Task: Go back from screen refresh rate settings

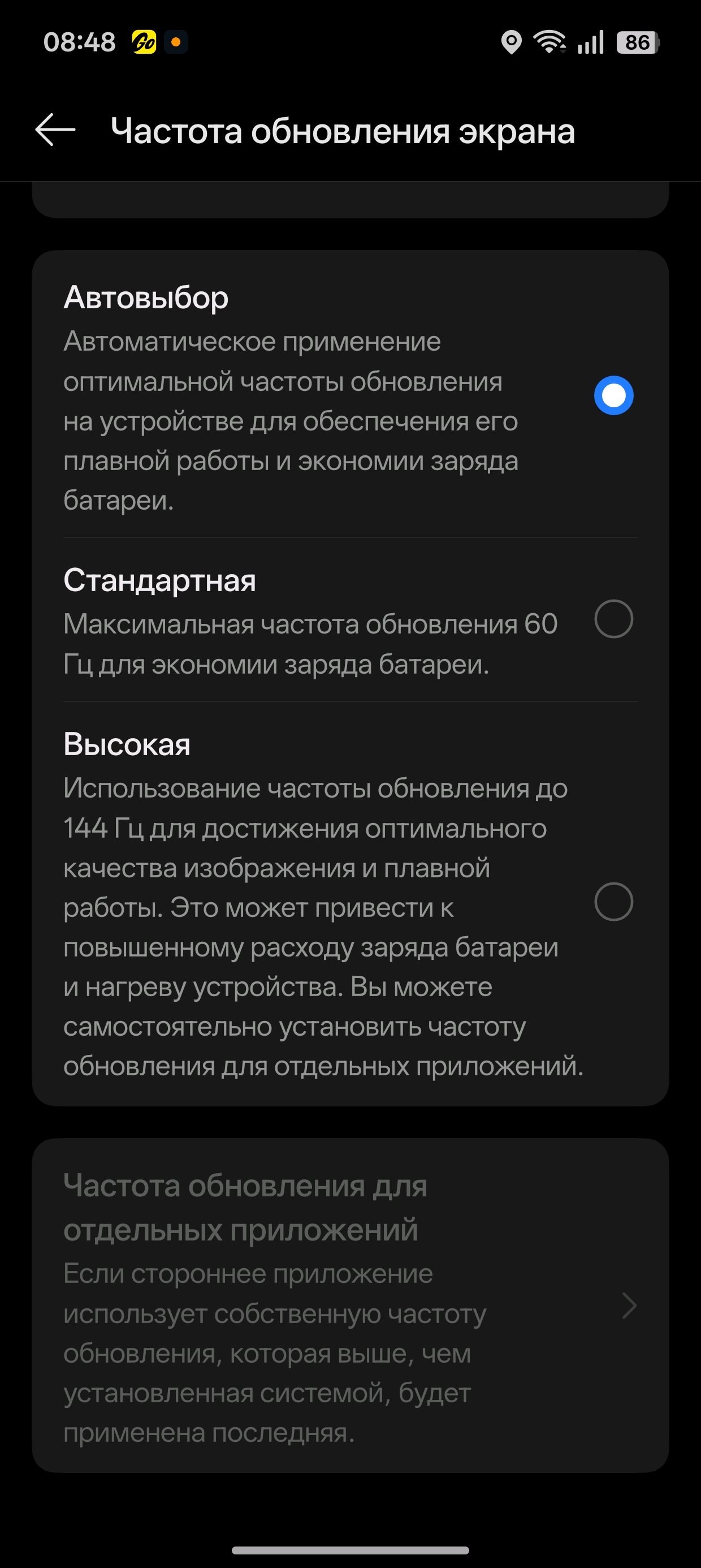Action: [x=55, y=130]
